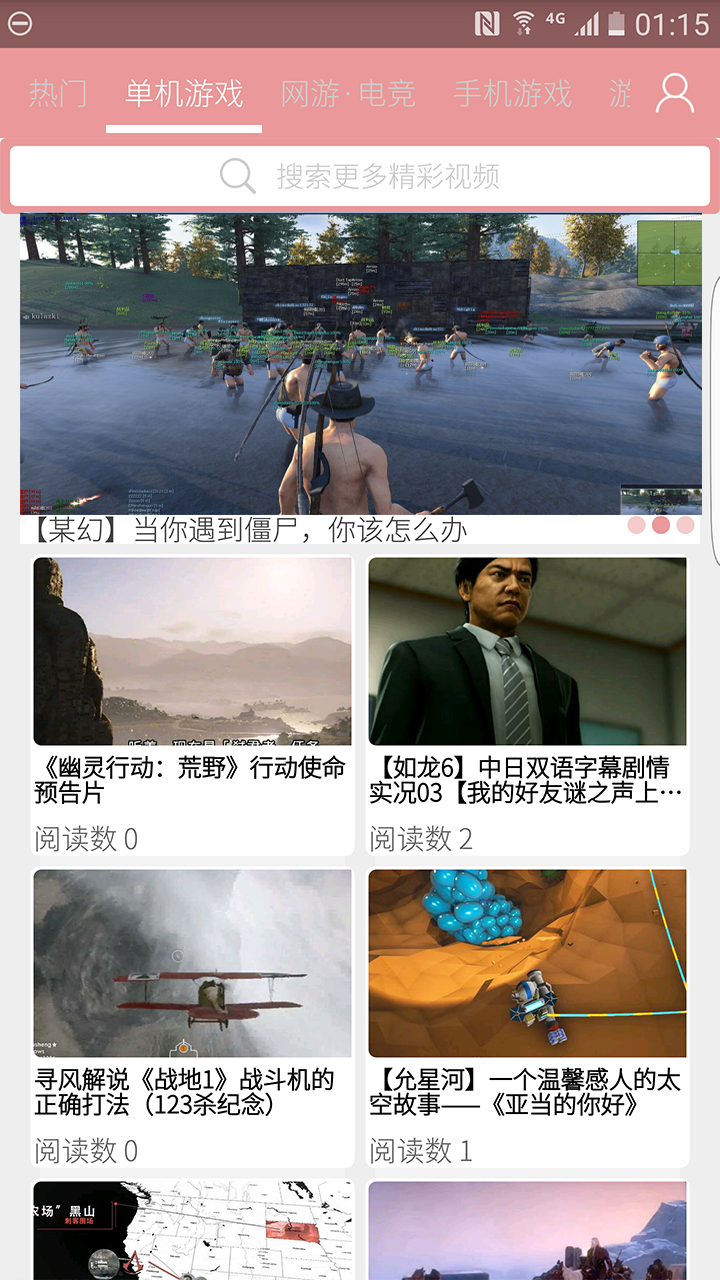
Task: Open the 幽灵行动：荒野 trailer card
Action: click(192, 700)
